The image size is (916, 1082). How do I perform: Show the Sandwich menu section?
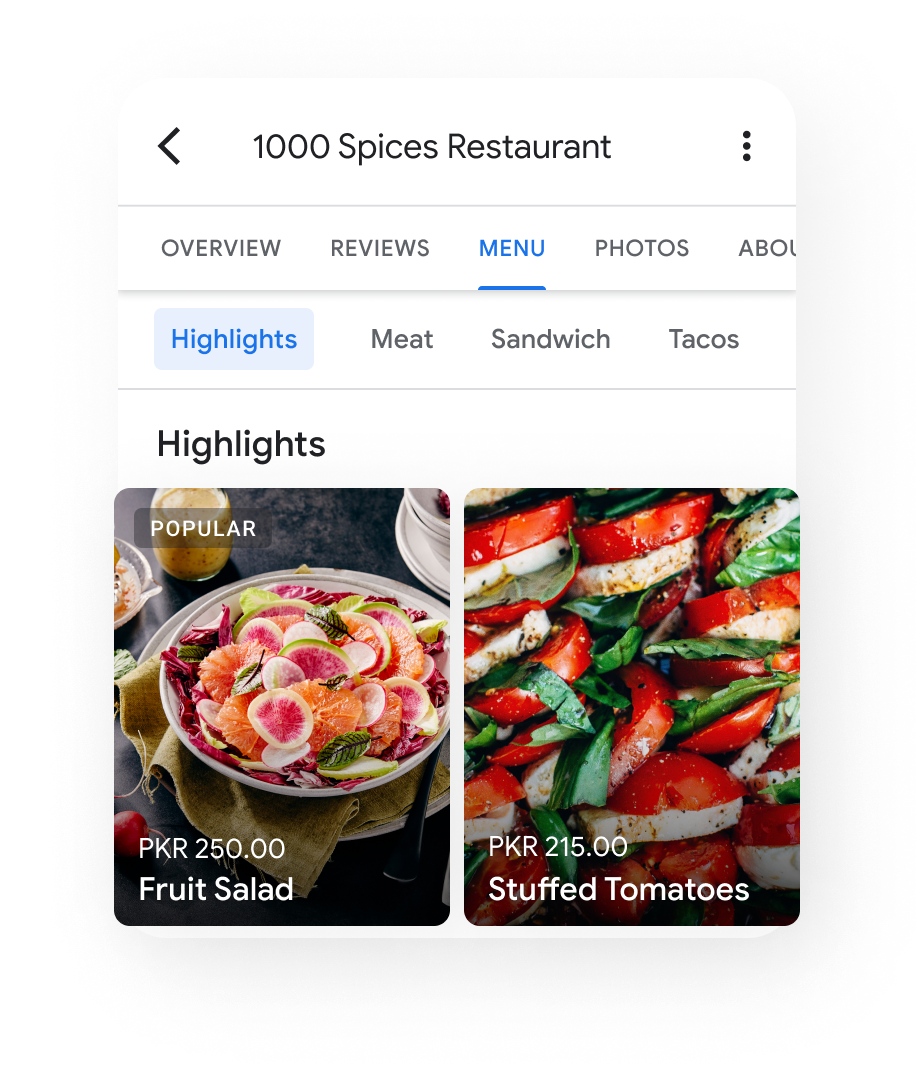pyautogui.click(x=550, y=339)
